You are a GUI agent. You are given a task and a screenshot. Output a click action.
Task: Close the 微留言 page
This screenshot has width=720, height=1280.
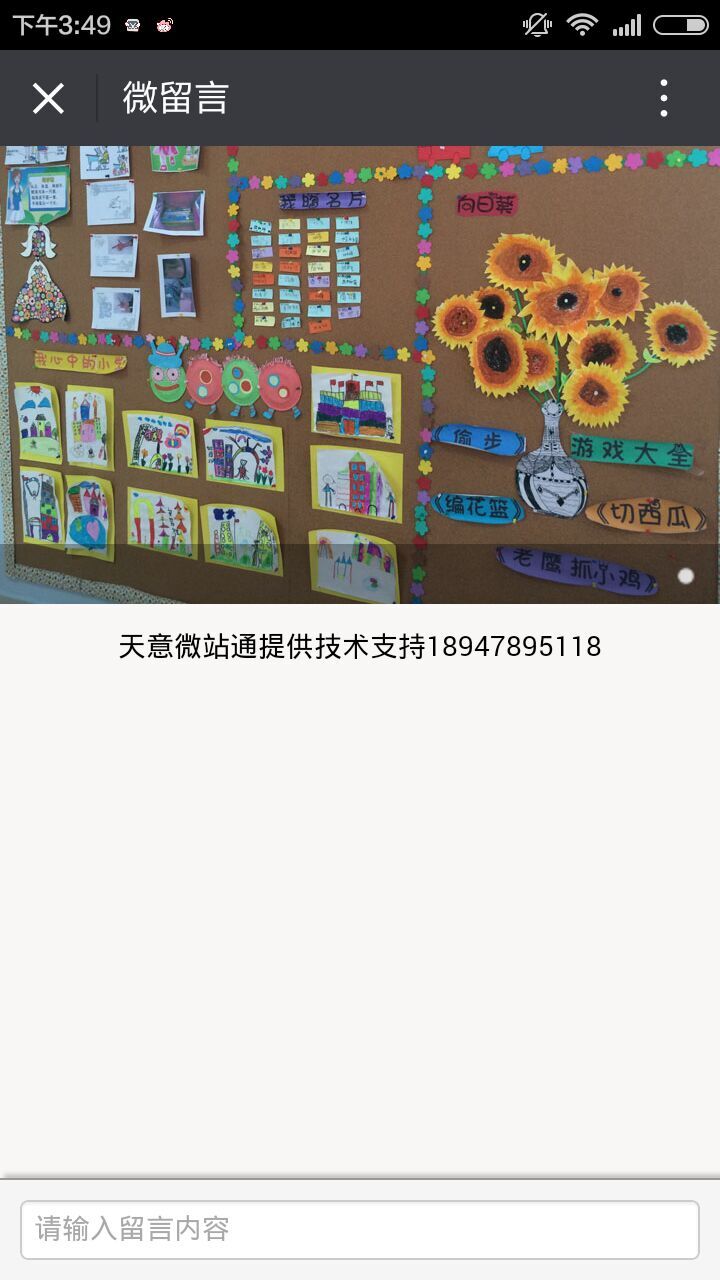(x=48, y=98)
